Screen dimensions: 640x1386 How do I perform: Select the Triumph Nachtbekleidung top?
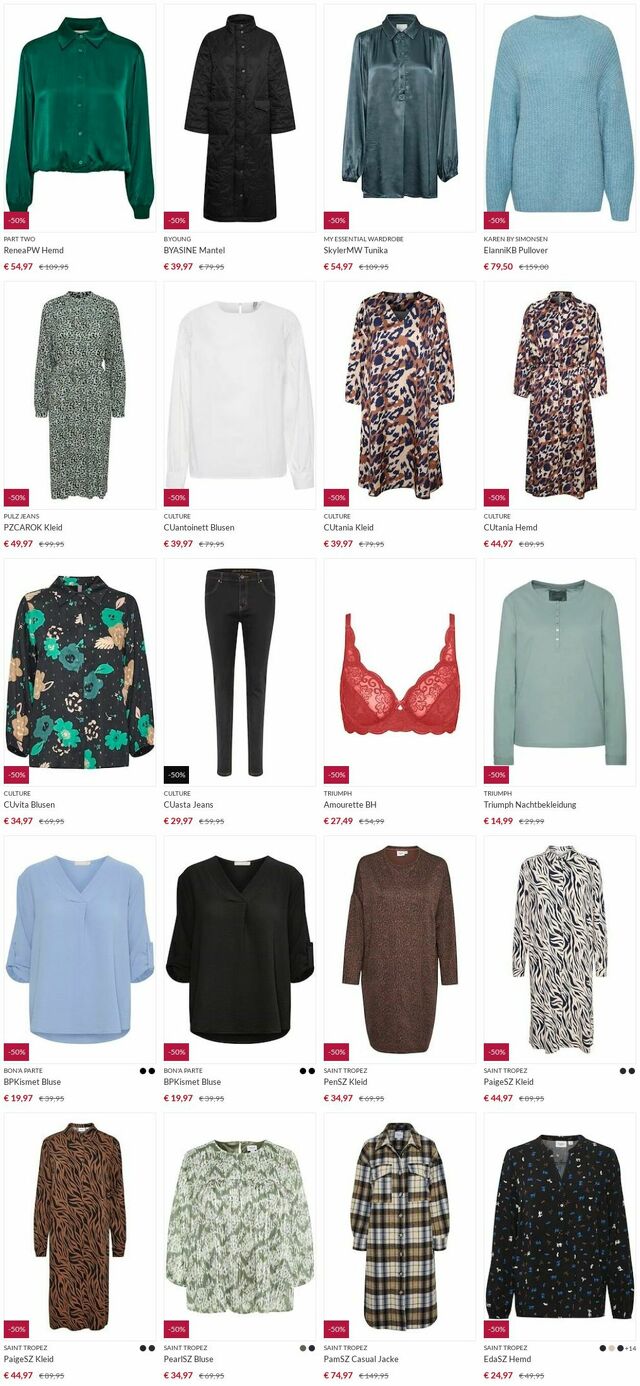coord(560,672)
